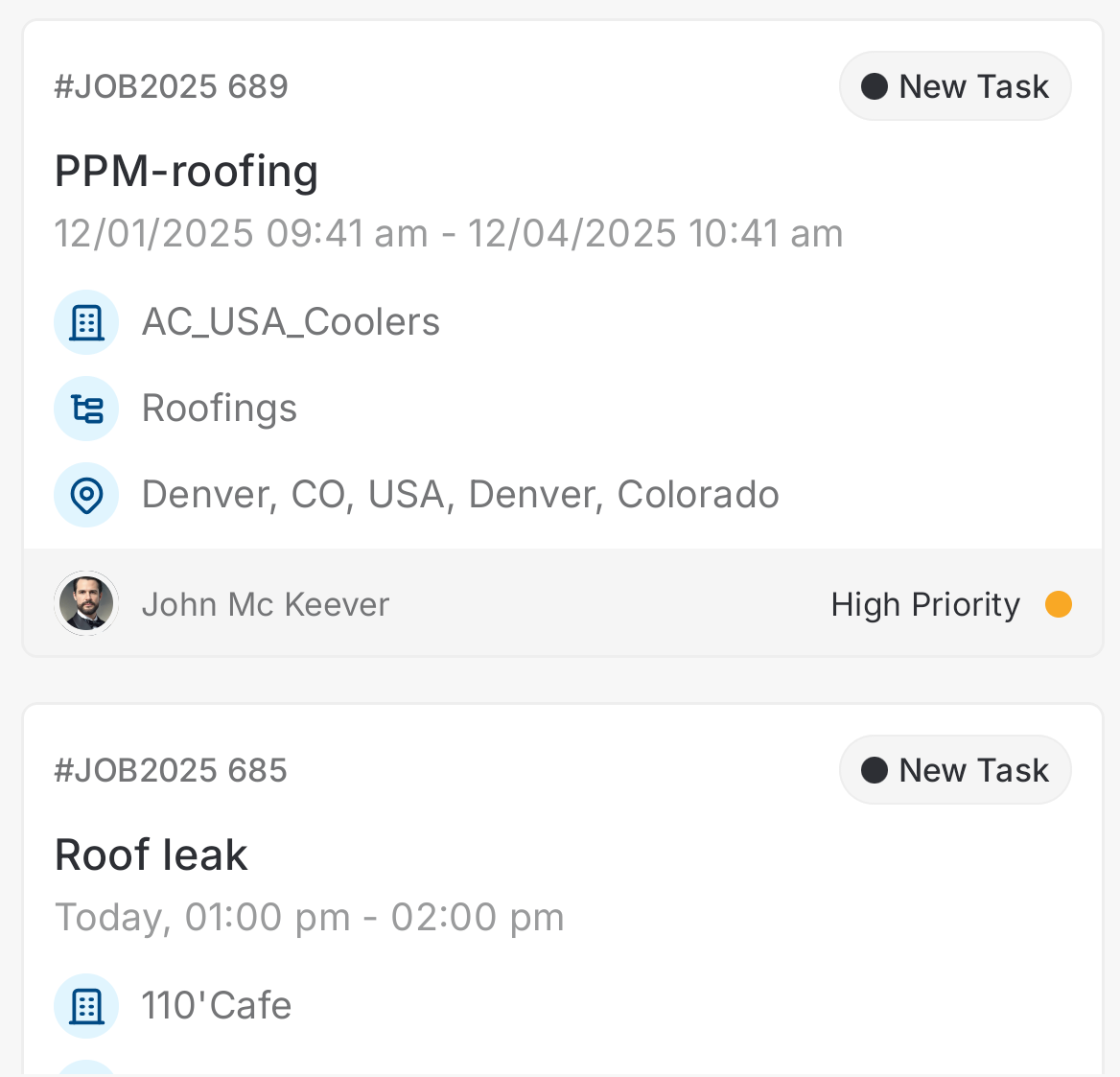The height and width of the screenshot is (1077, 1120).
Task: Open the Roof leak job card
Action: point(152,855)
